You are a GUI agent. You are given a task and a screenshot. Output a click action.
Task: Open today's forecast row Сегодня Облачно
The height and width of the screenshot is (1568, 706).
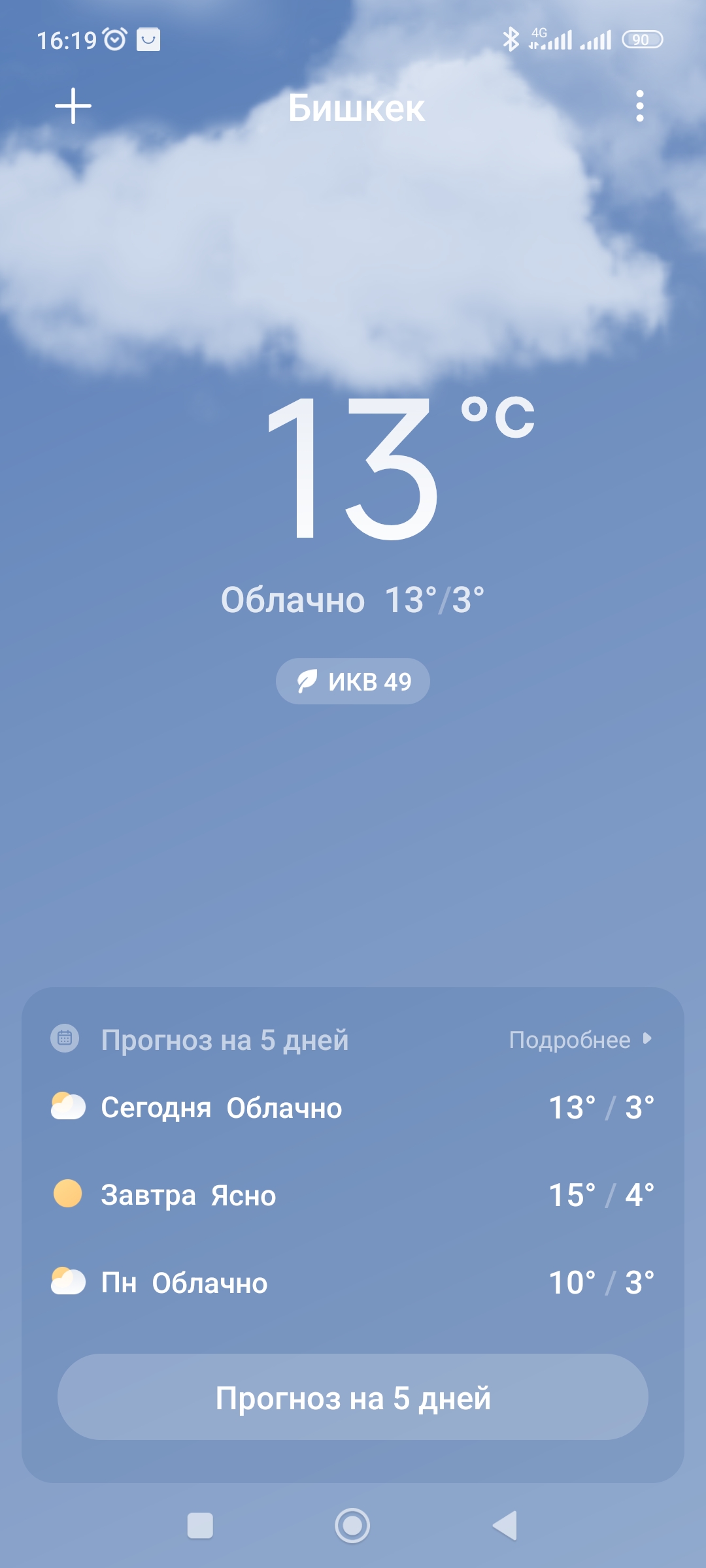[x=353, y=1108]
